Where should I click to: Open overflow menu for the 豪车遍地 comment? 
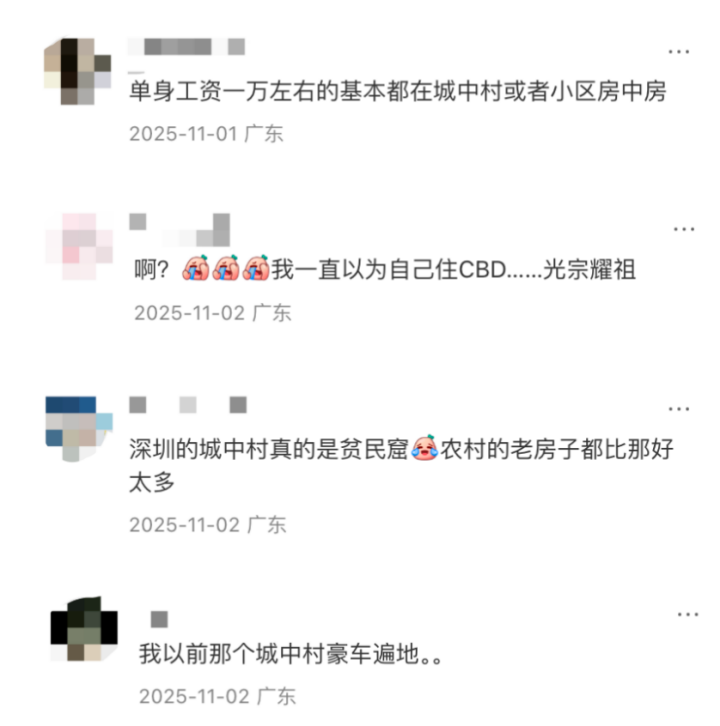(x=683, y=614)
